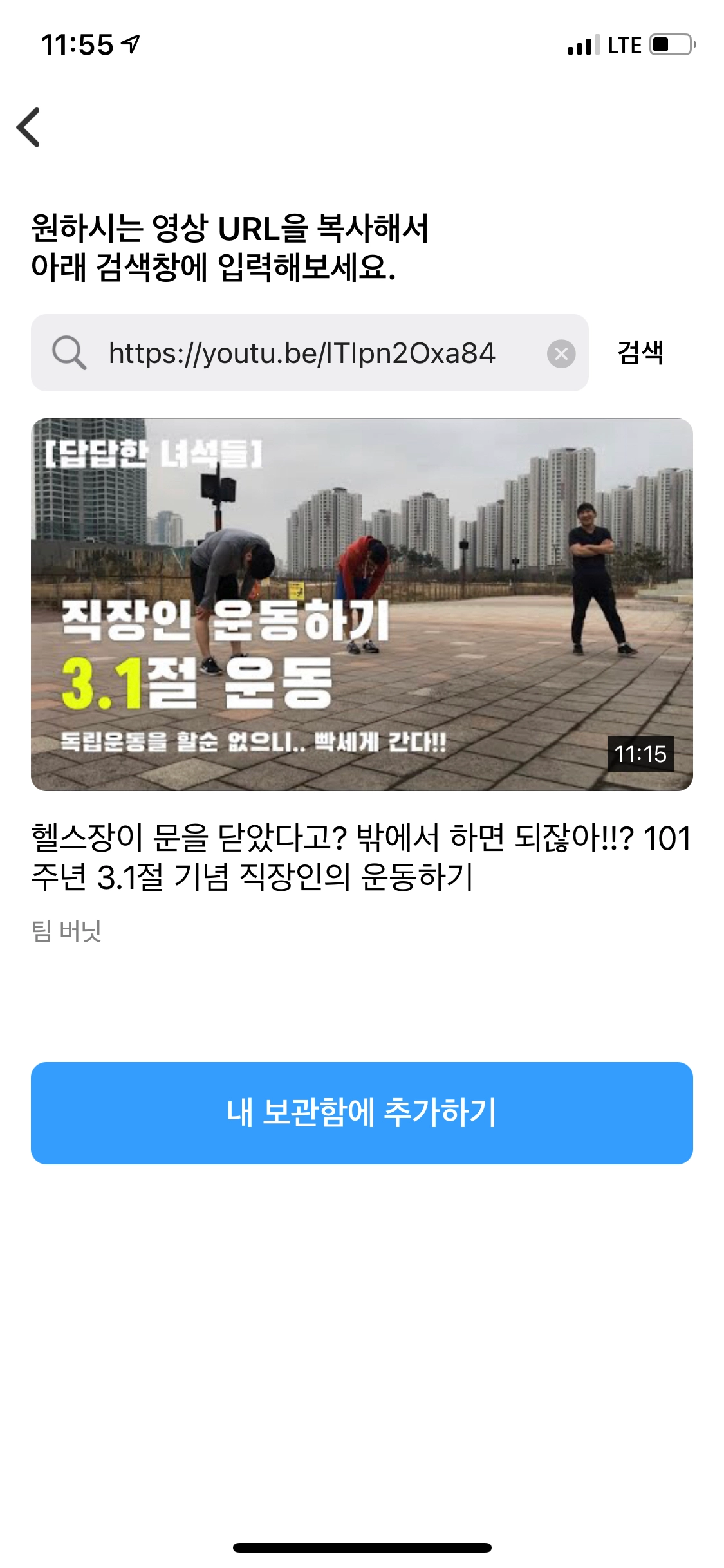This screenshot has height=1568, width=724.
Task: Open the 3.1절 운동 video thumbnail
Action: (362, 604)
